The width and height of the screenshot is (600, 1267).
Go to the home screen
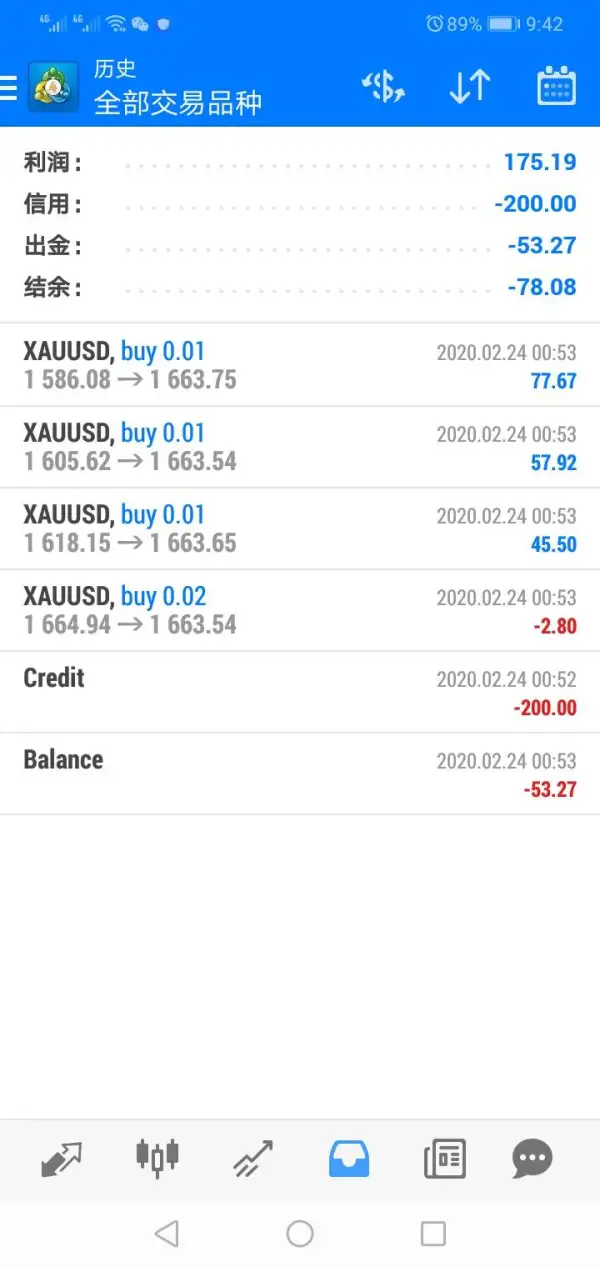300,1234
